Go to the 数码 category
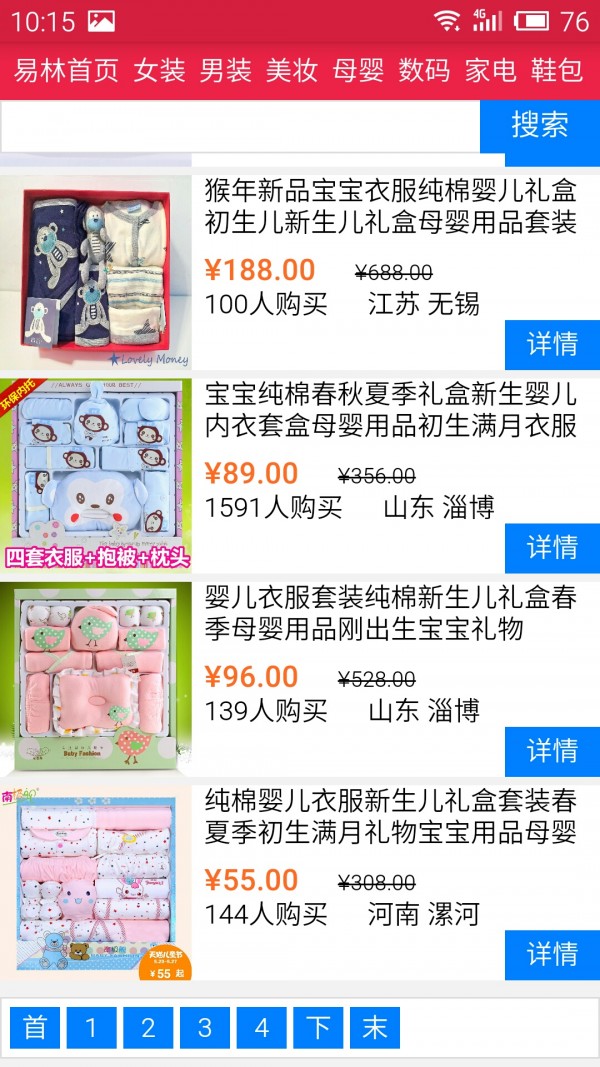Image resolution: width=600 pixels, height=1067 pixels. click(x=424, y=70)
